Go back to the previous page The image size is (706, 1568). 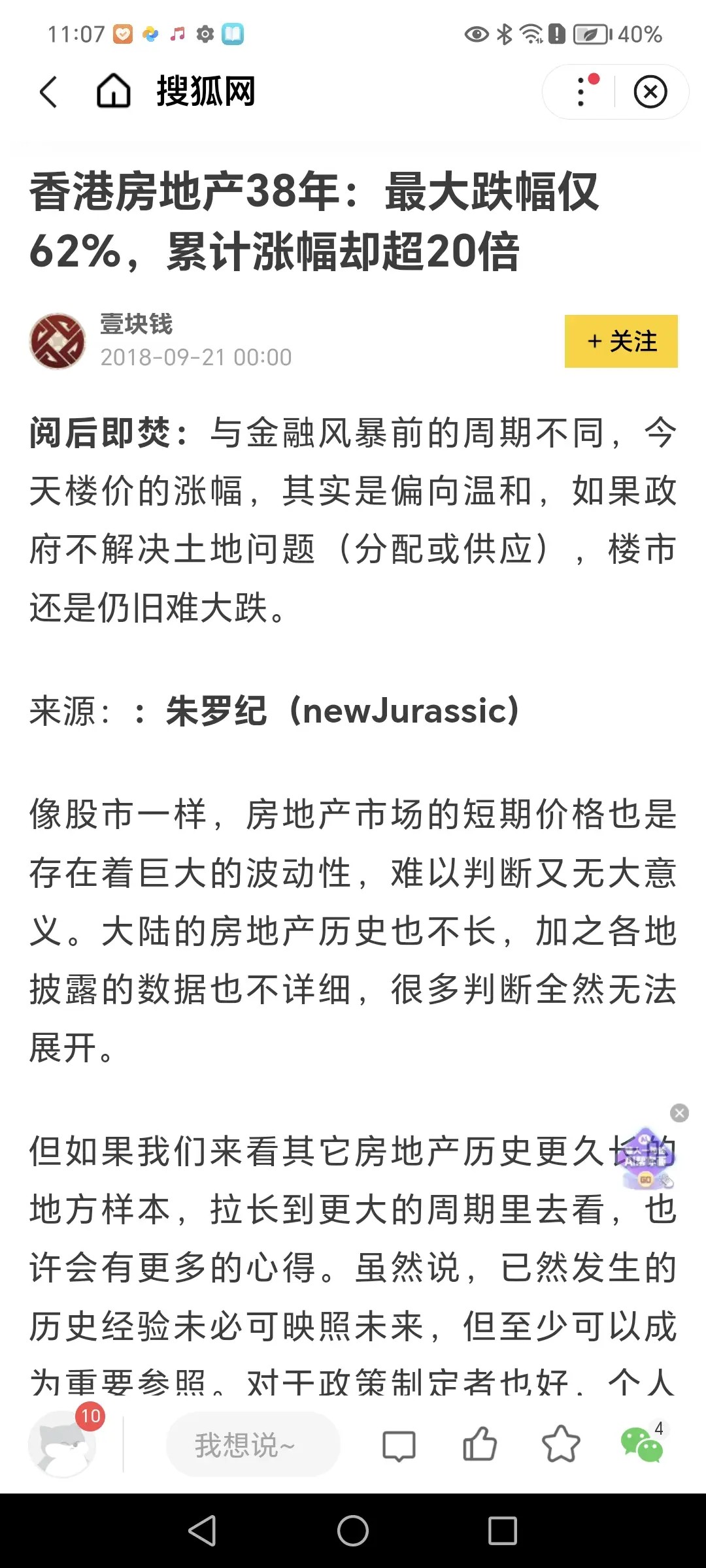tap(49, 91)
